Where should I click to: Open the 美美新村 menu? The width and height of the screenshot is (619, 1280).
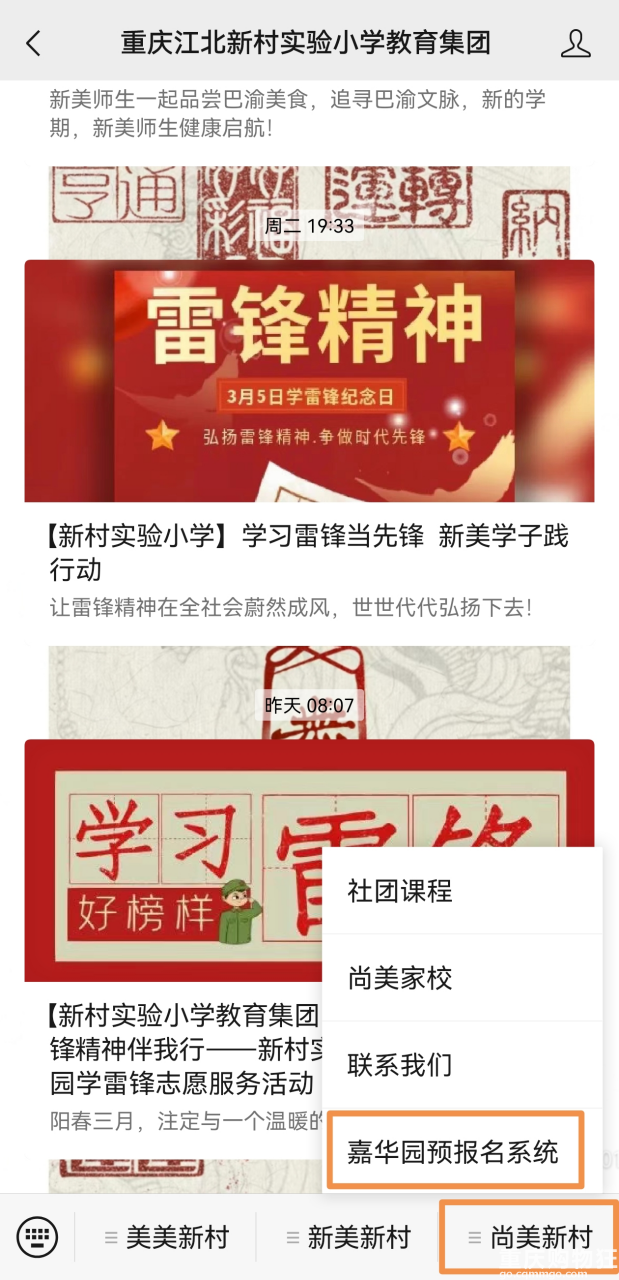pos(166,1237)
